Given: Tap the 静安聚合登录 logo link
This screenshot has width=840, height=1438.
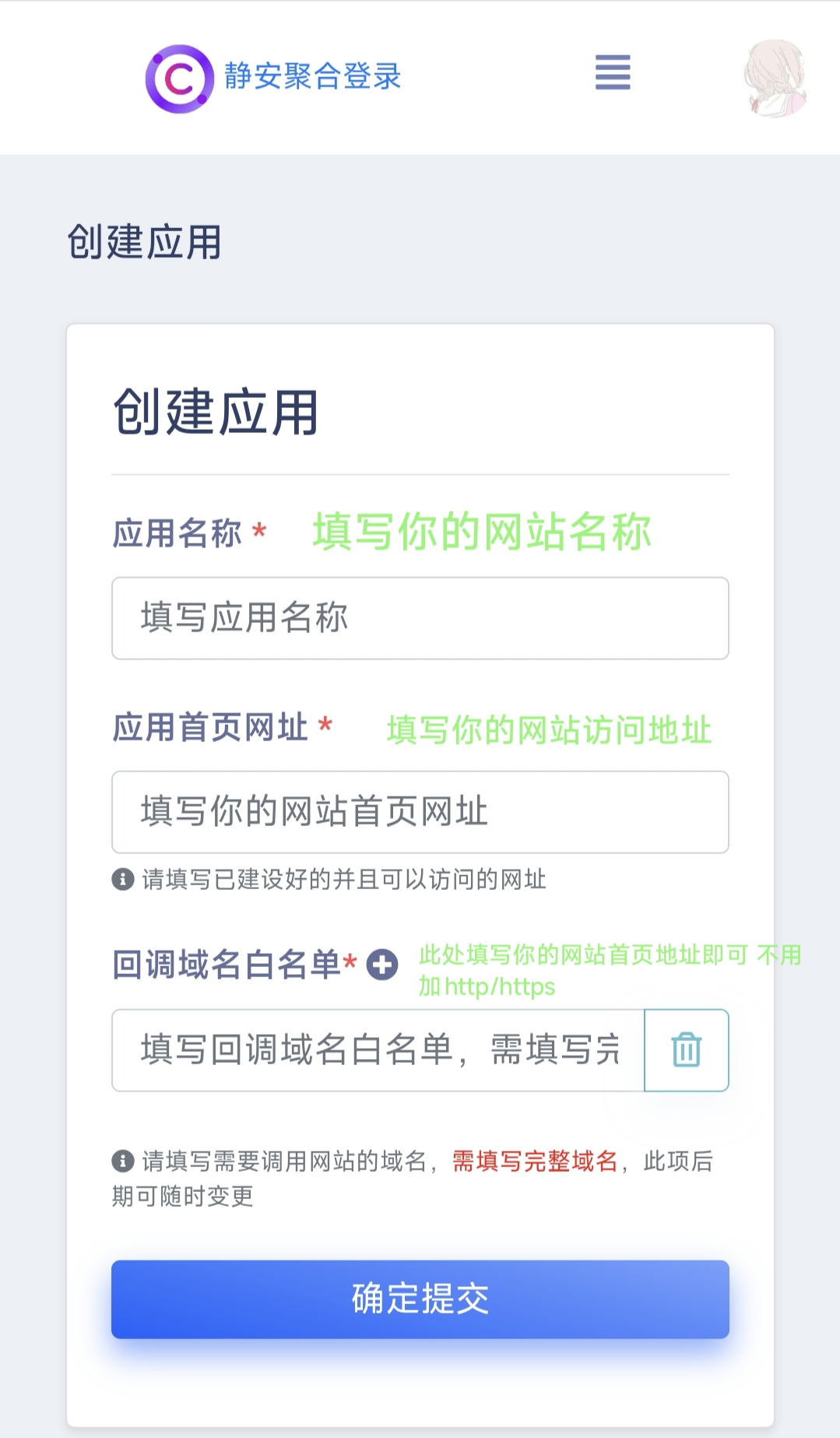Looking at the screenshot, I should [x=272, y=78].
